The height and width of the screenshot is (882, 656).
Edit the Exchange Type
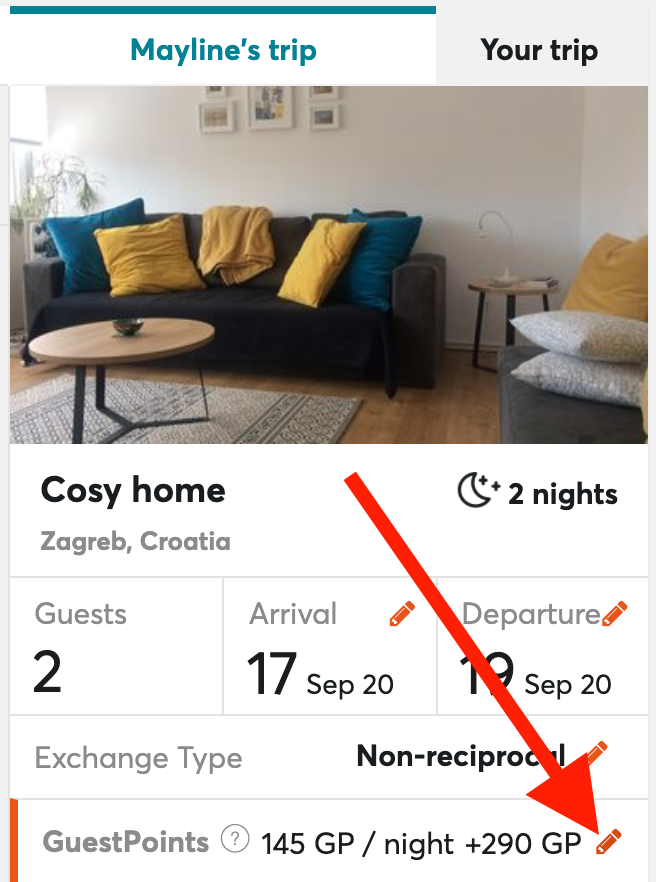coord(596,753)
